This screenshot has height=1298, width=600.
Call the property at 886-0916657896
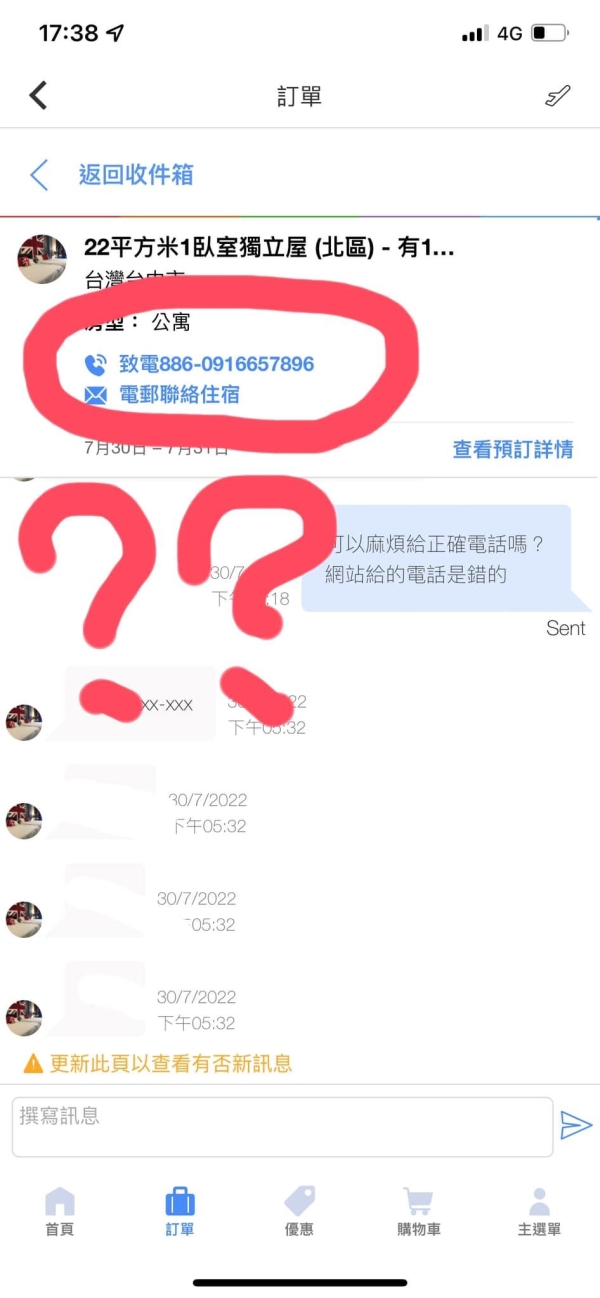(x=216, y=364)
